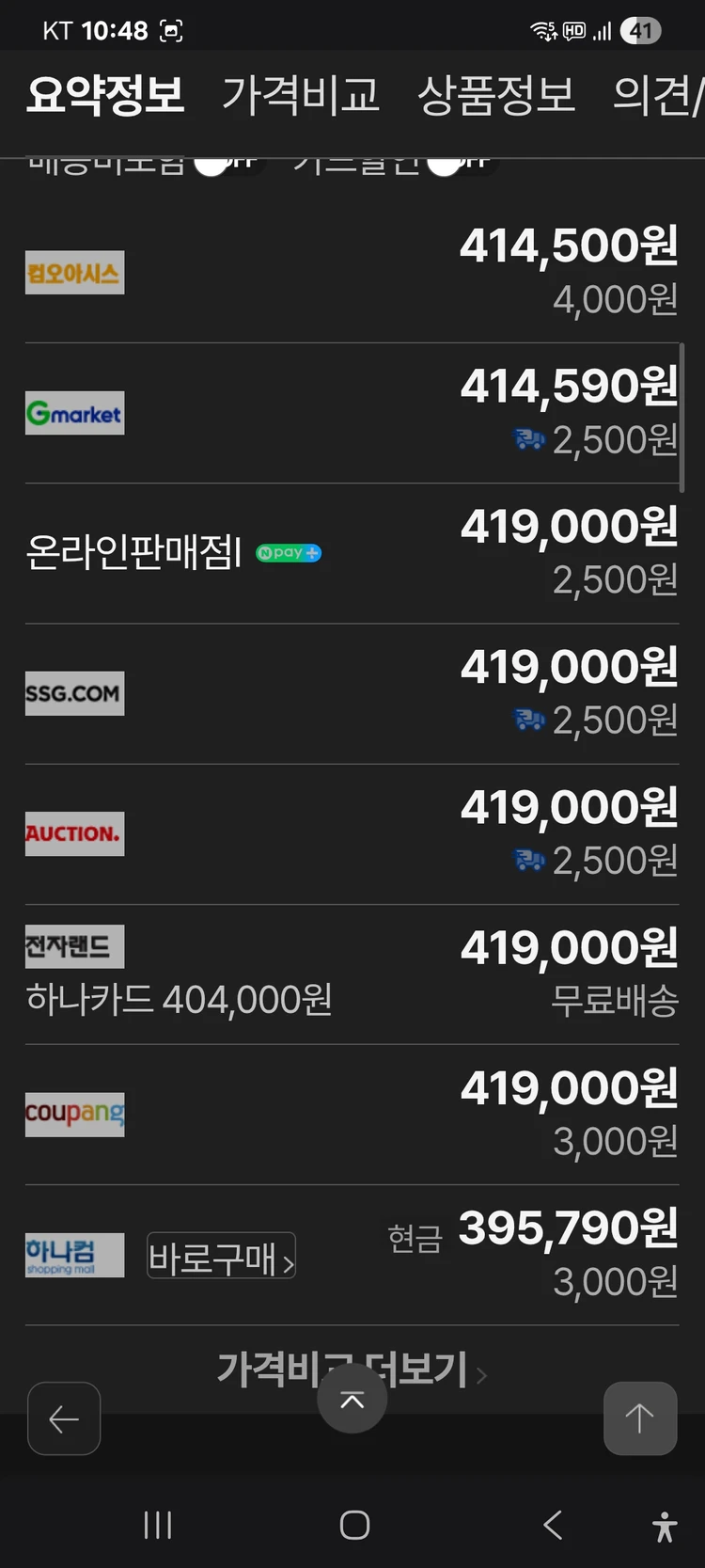Screen dimensions: 705x1568
Task: Switch to the 가격비교 tab
Action: click(301, 95)
